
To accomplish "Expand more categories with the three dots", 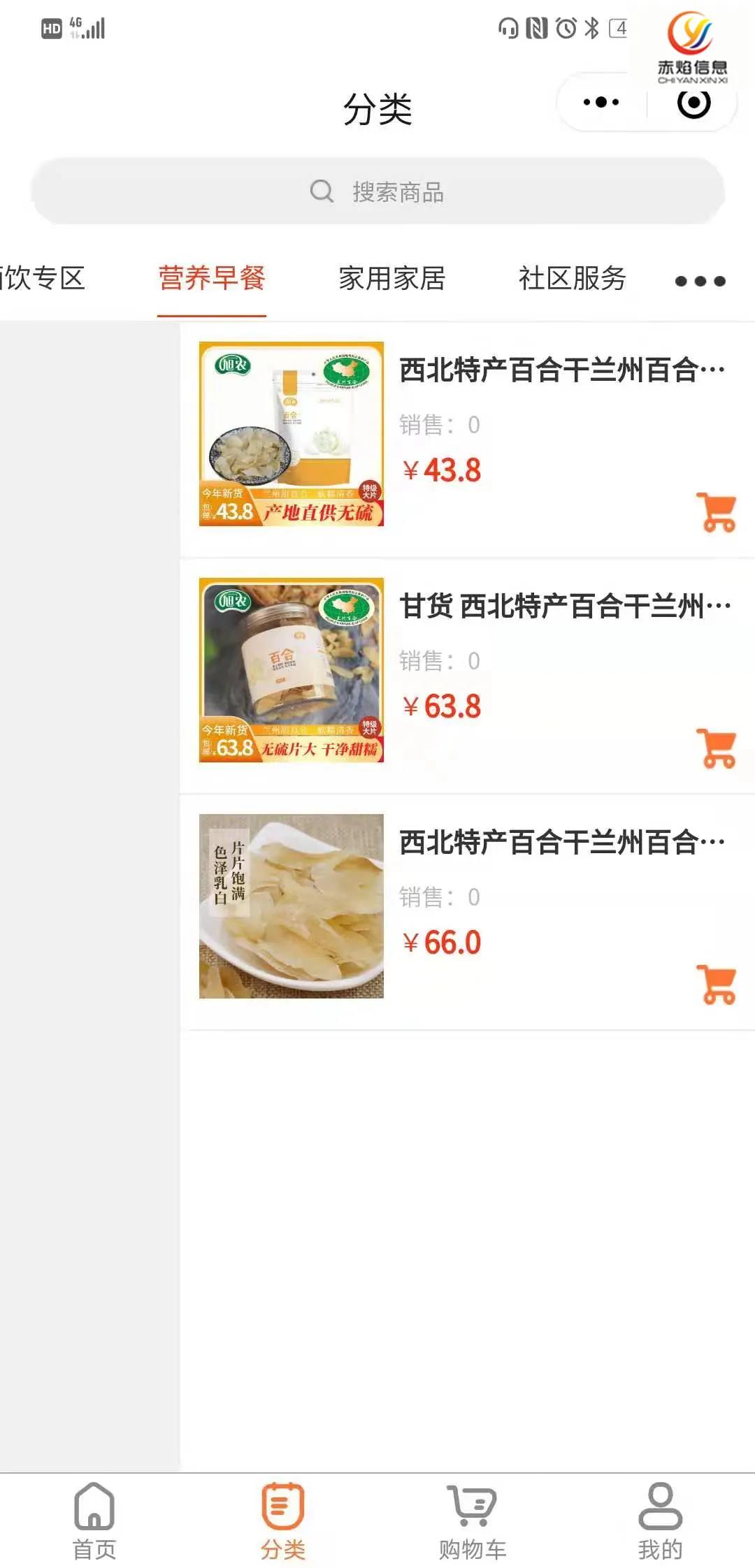I will (700, 281).
